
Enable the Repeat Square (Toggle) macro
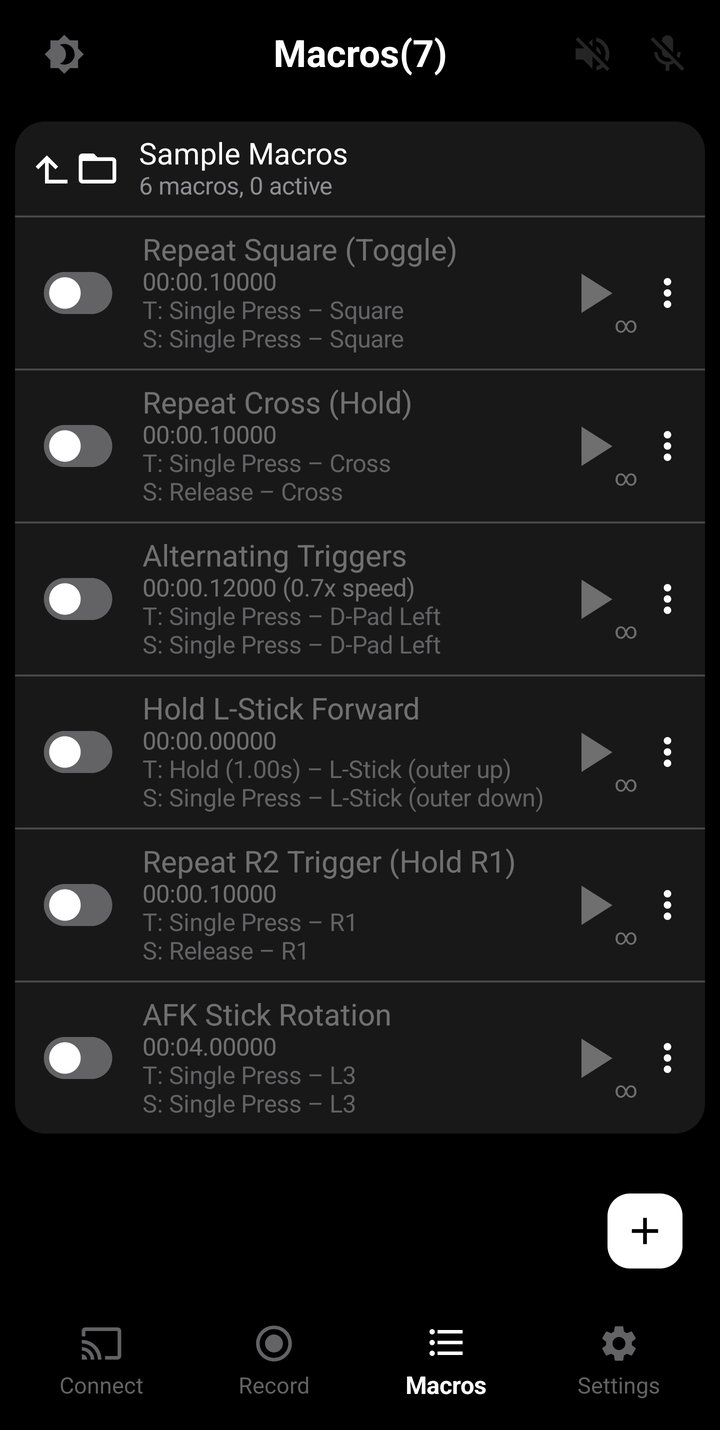pyautogui.click(x=78, y=292)
